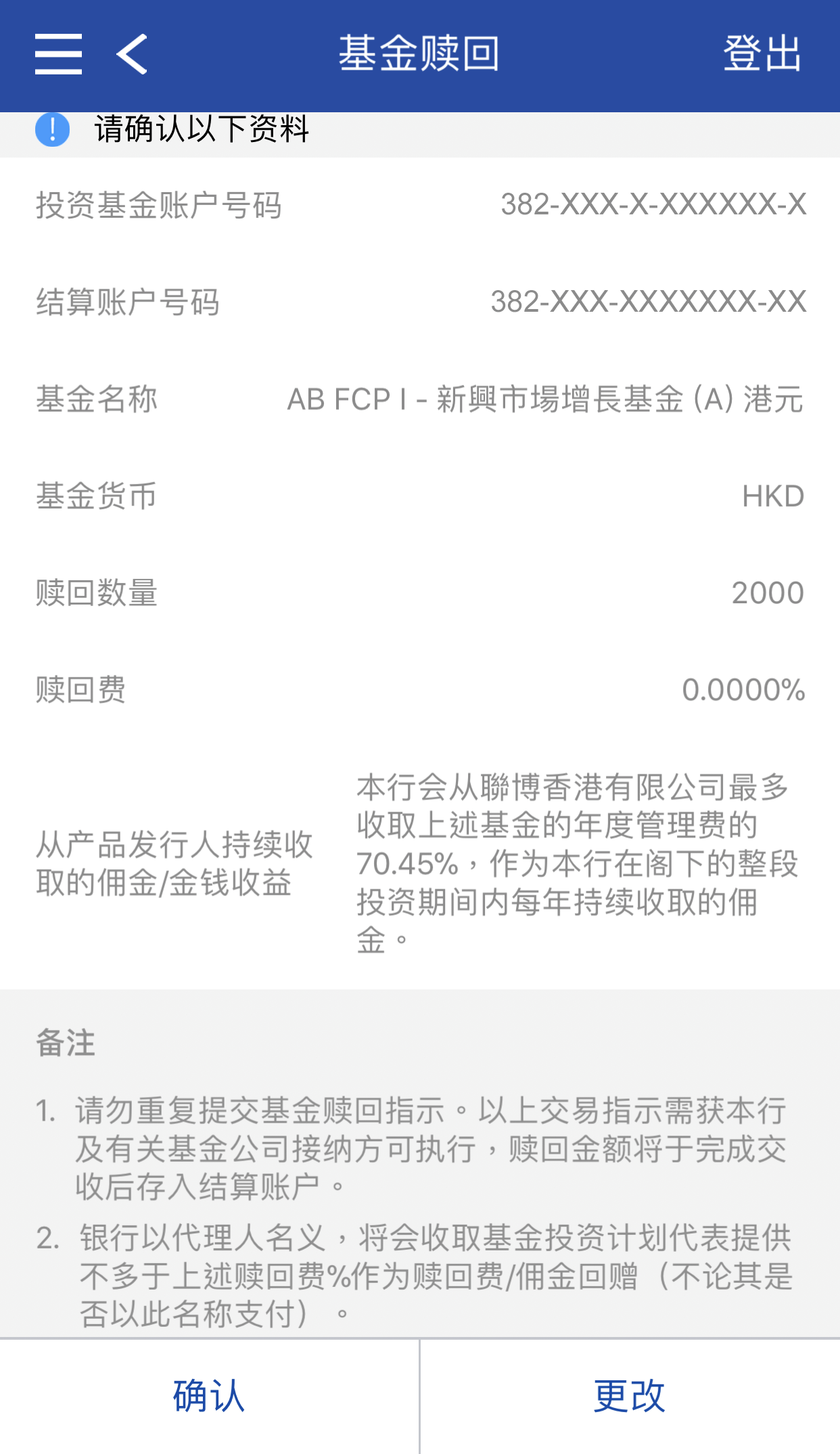This screenshot has height=1454, width=840.
Task: Go back with the arrow icon
Action: (x=132, y=54)
